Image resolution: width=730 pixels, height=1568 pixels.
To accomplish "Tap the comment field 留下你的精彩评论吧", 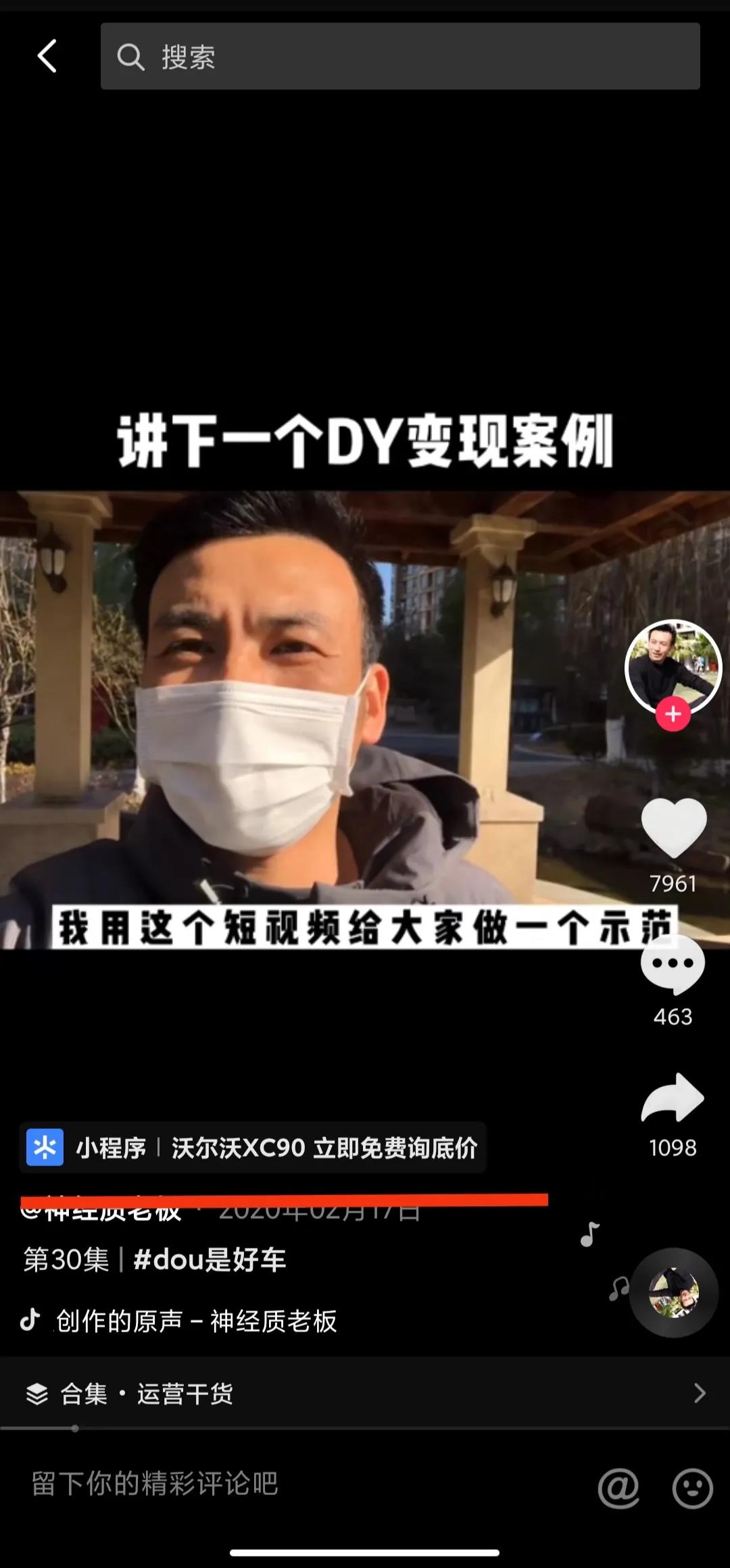I will [270, 1485].
